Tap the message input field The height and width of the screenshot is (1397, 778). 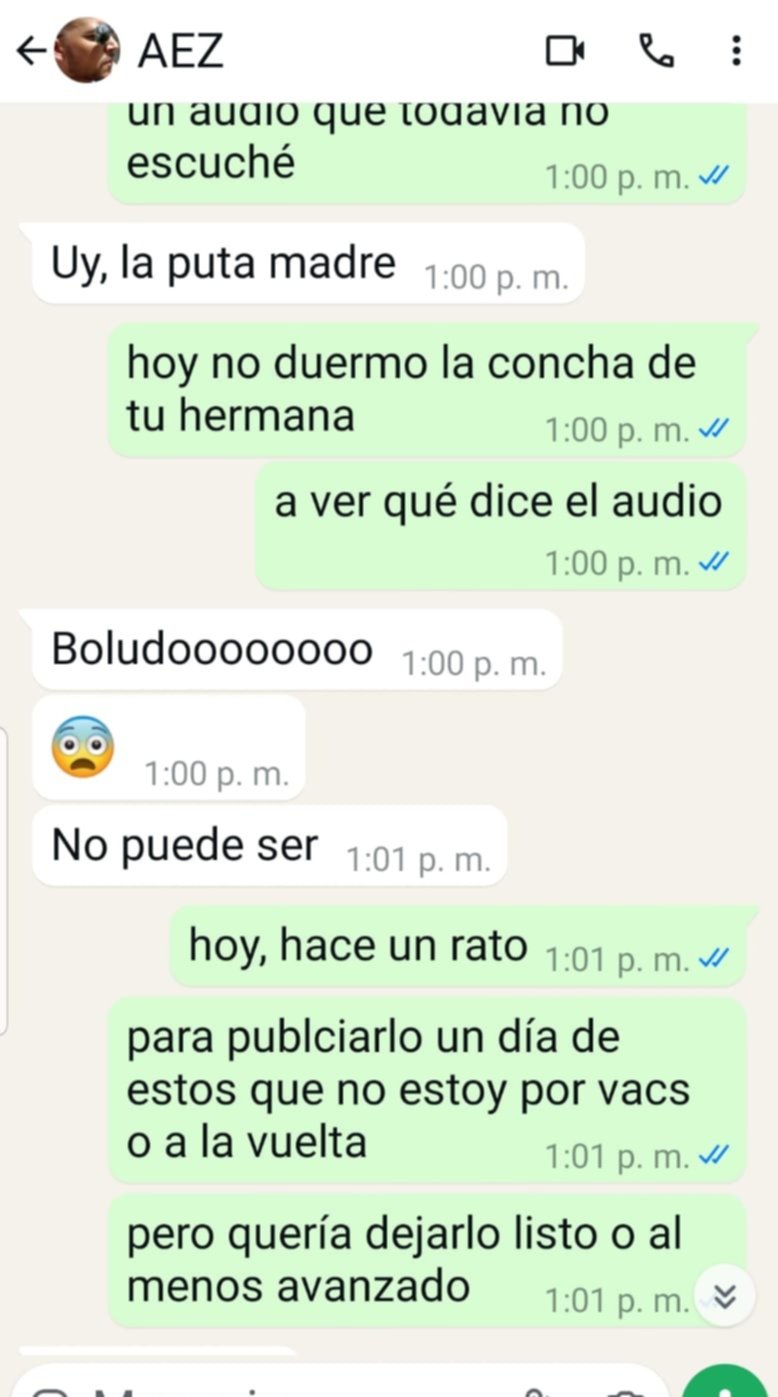click(x=300, y=1385)
